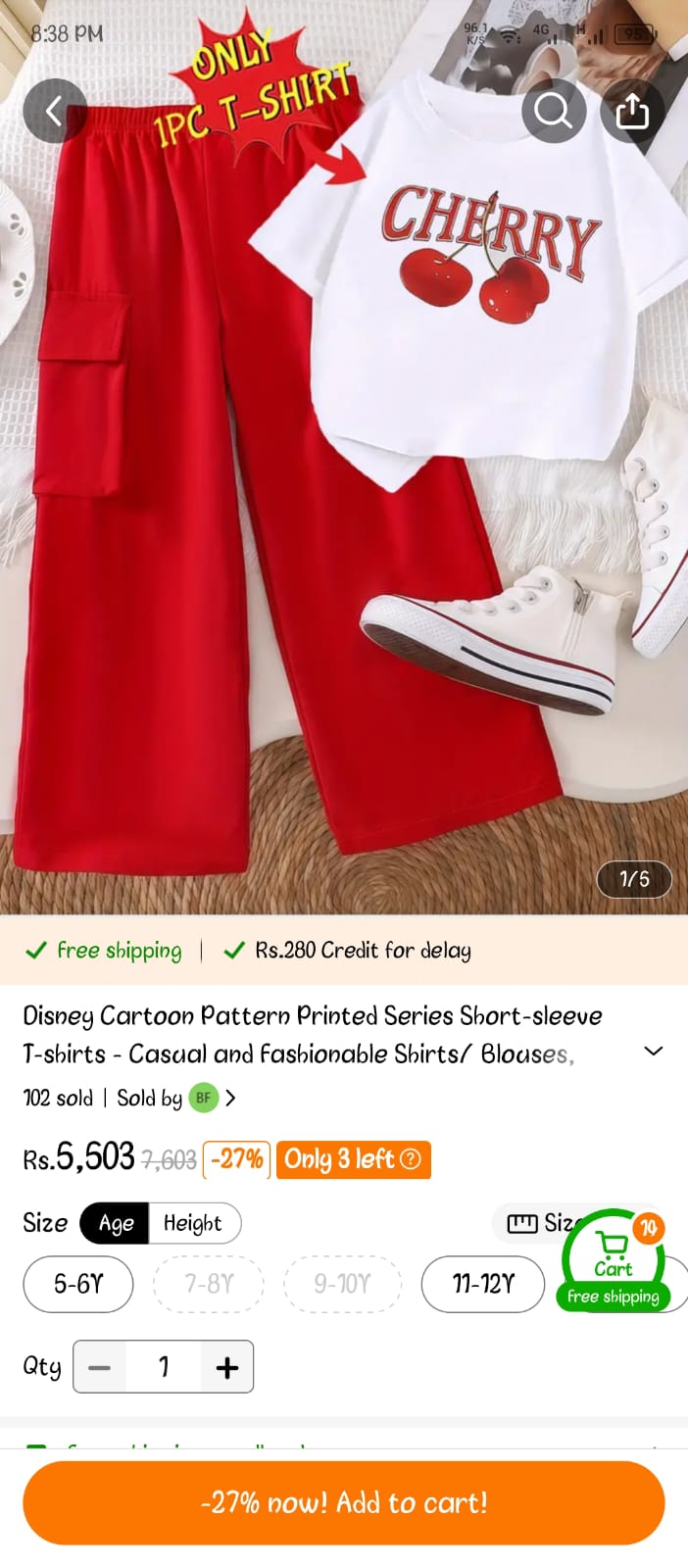This screenshot has width=688, height=1568.
Task: Select size 5-6Y
Action: pos(78,1284)
